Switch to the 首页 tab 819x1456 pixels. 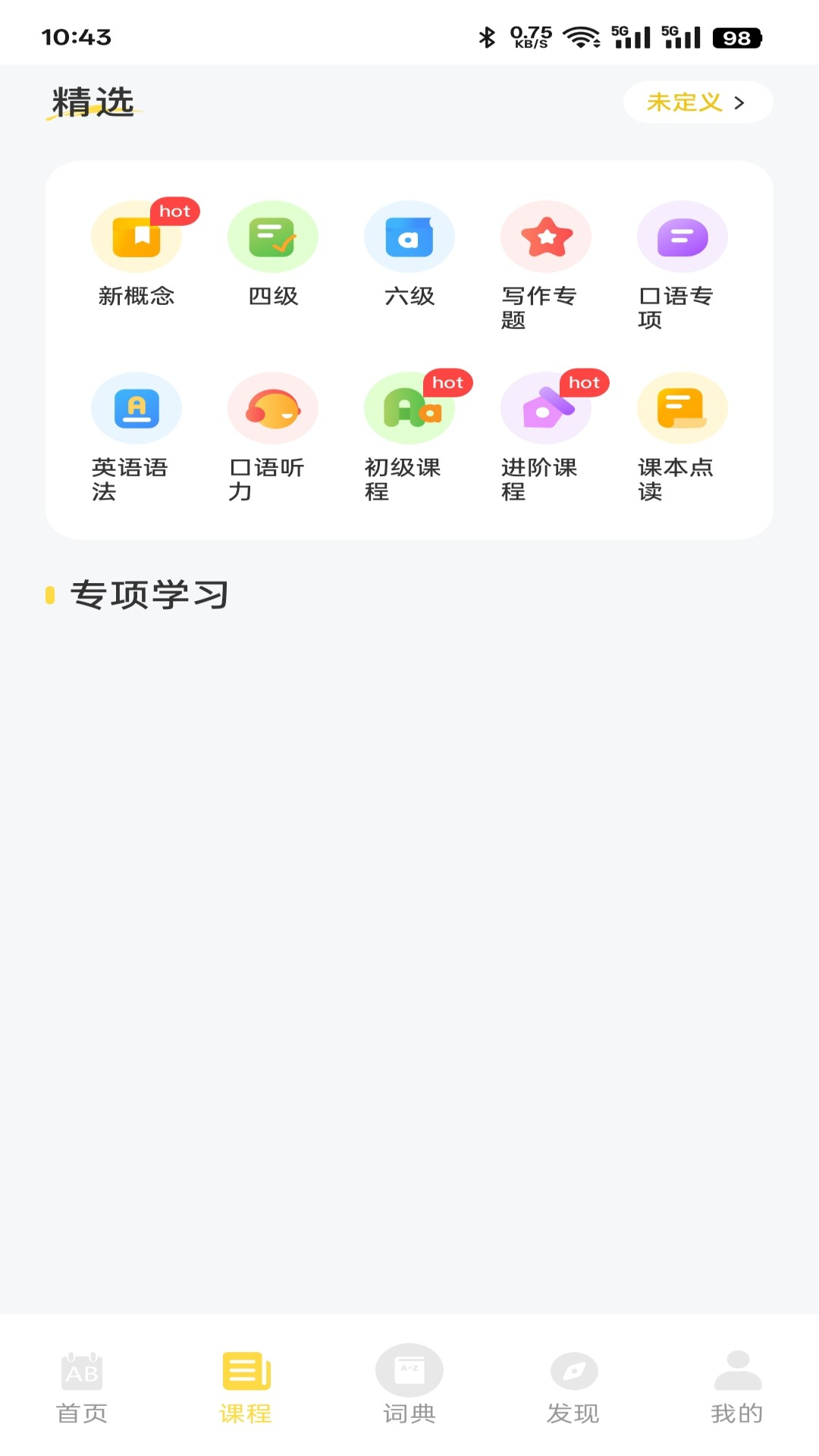(x=82, y=1386)
